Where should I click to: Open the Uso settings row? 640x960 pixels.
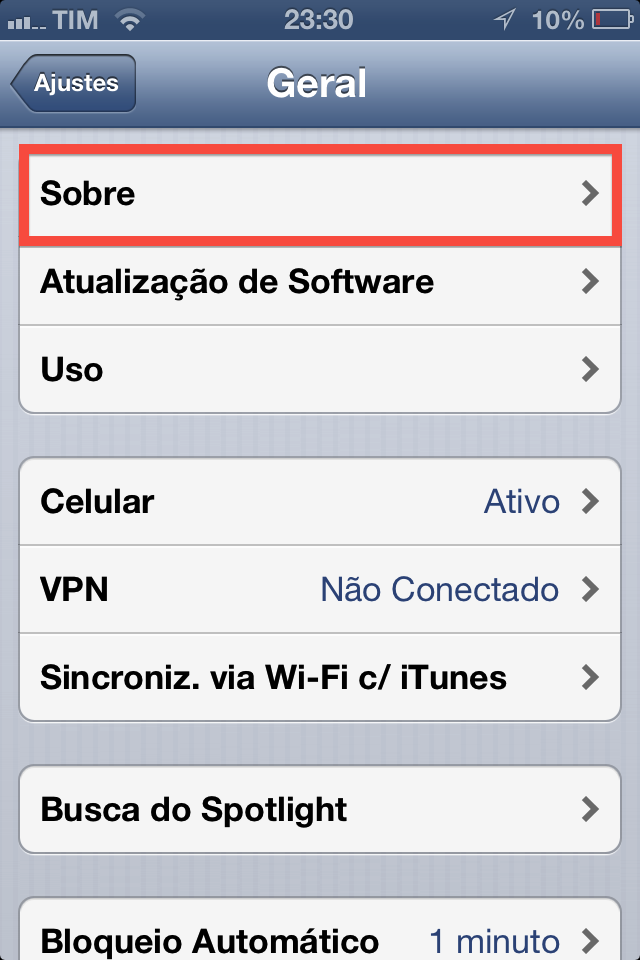coord(320,370)
